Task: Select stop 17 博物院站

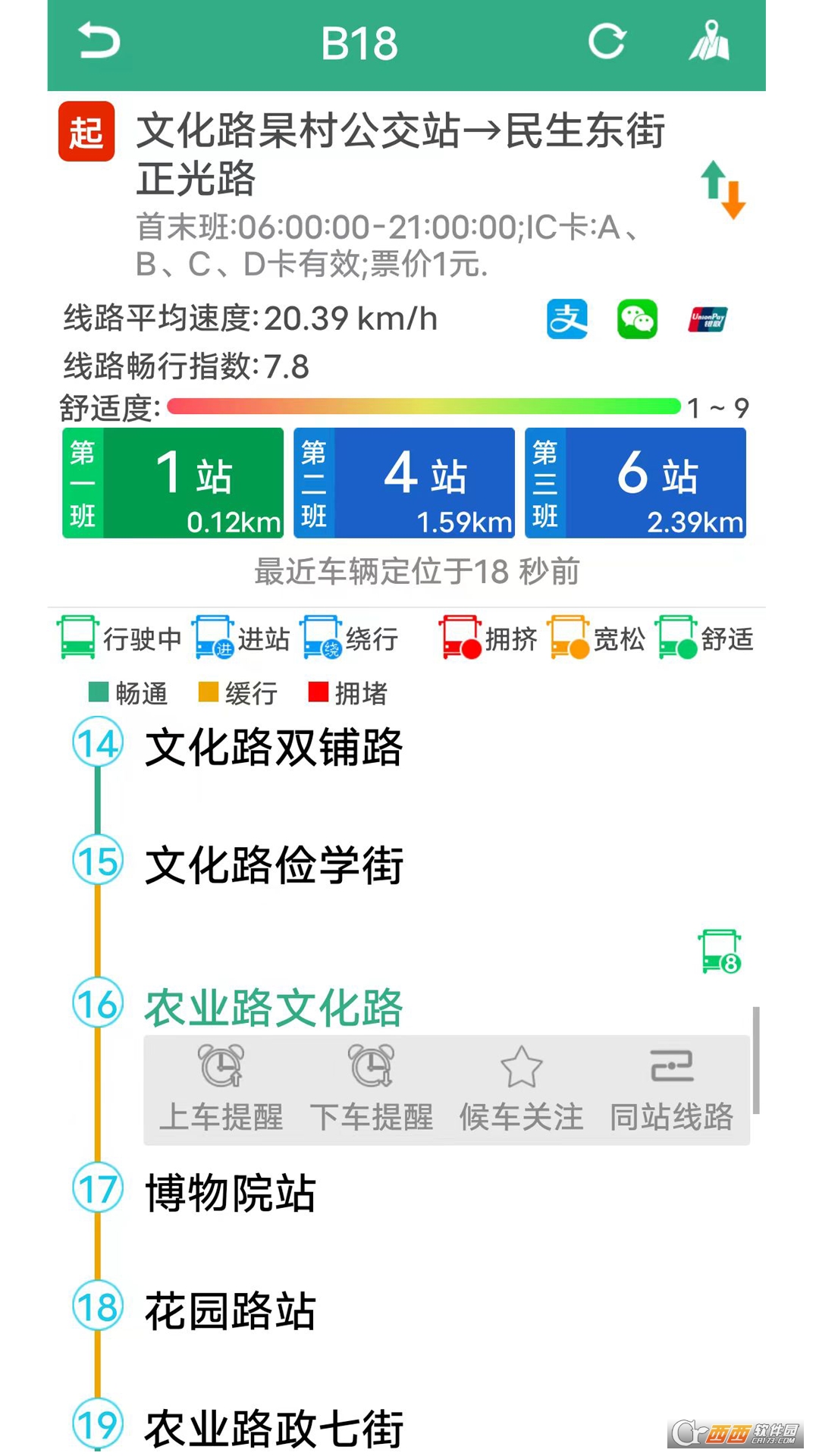Action: (230, 1193)
